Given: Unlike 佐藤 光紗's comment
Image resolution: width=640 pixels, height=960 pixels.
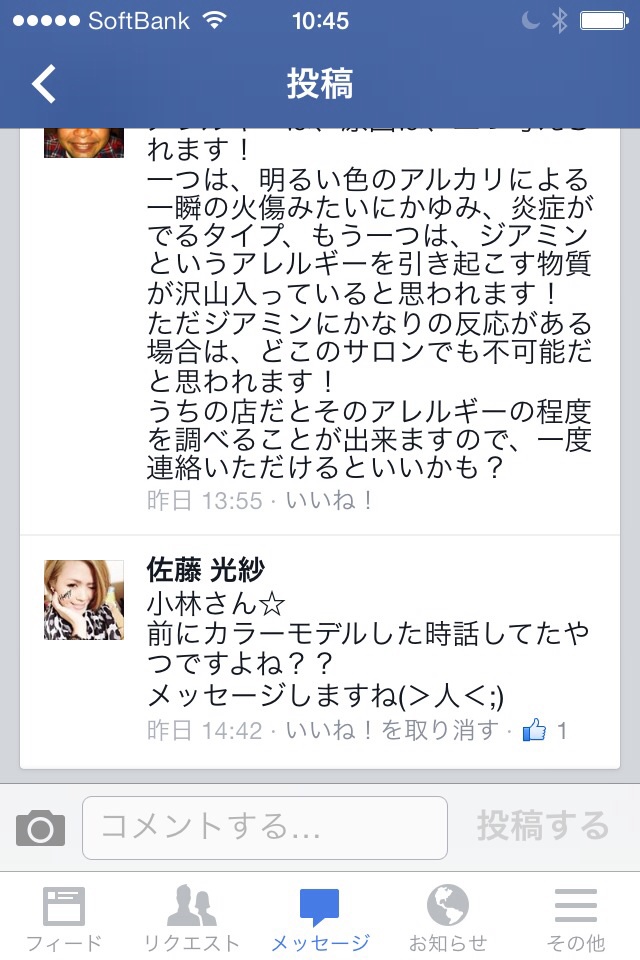Looking at the screenshot, I should click(391, 731).
